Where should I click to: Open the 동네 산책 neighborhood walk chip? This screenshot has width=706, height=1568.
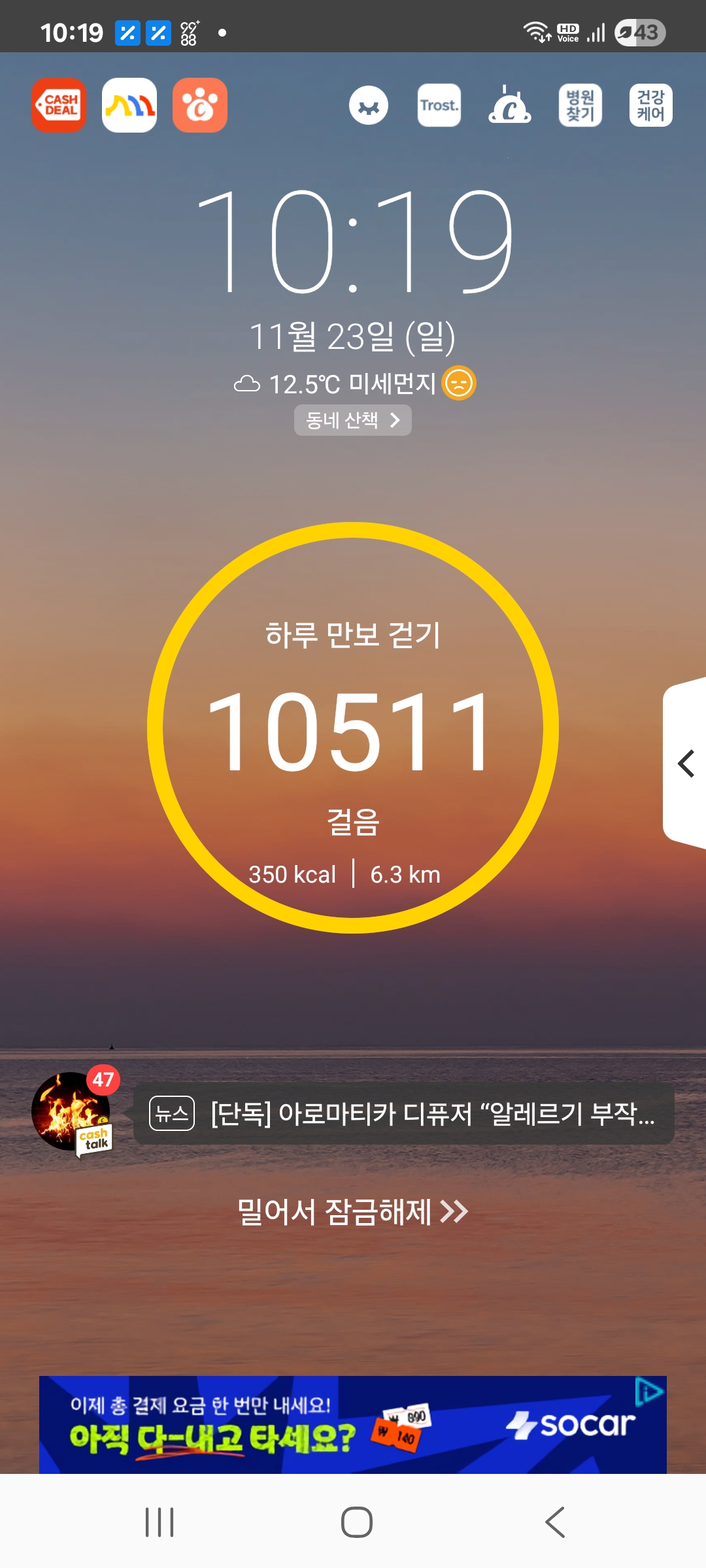click(353, 420)
